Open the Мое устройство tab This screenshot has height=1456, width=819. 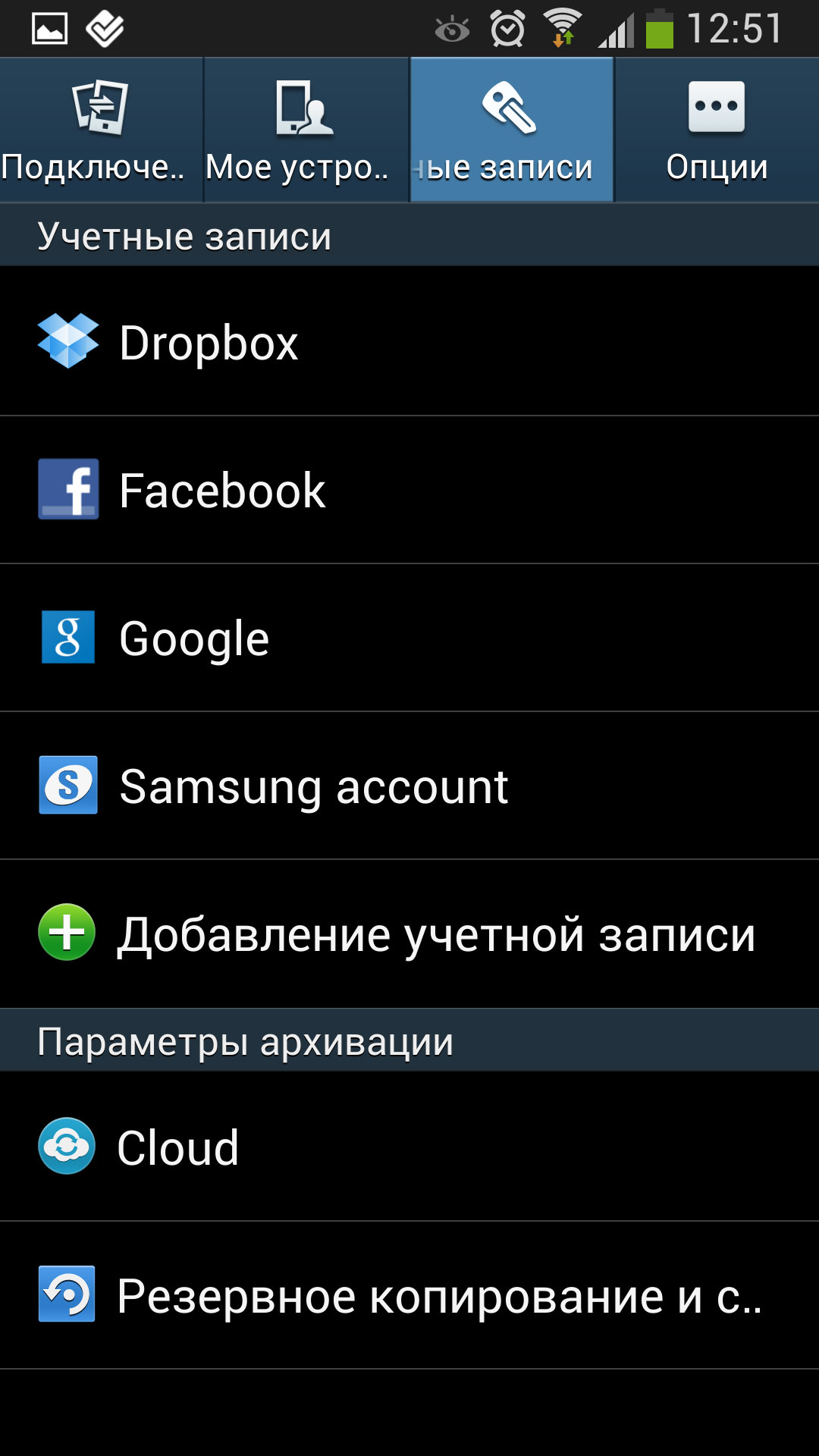coord(306,130)
